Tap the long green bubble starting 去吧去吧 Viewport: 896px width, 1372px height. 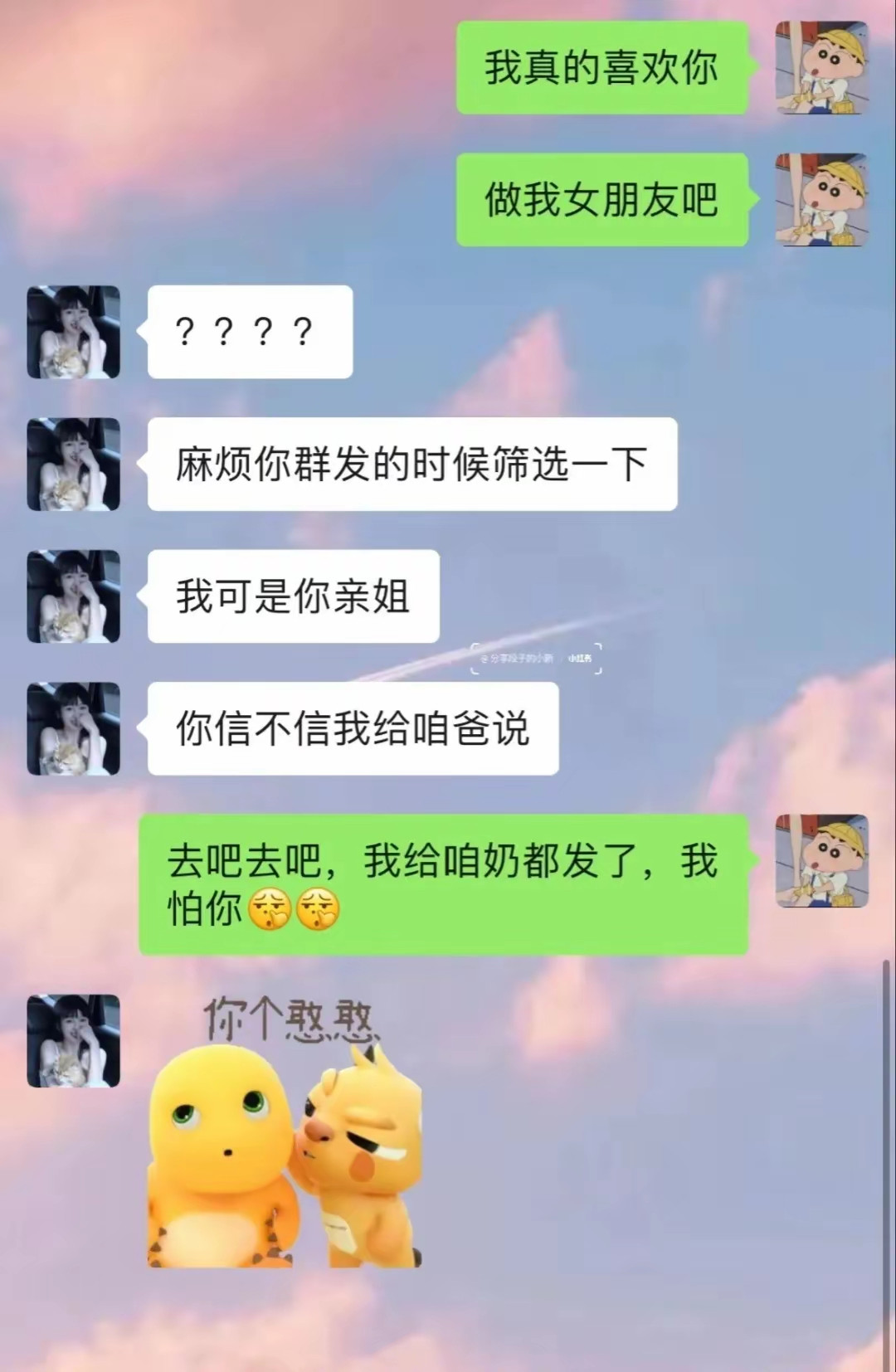444,883
